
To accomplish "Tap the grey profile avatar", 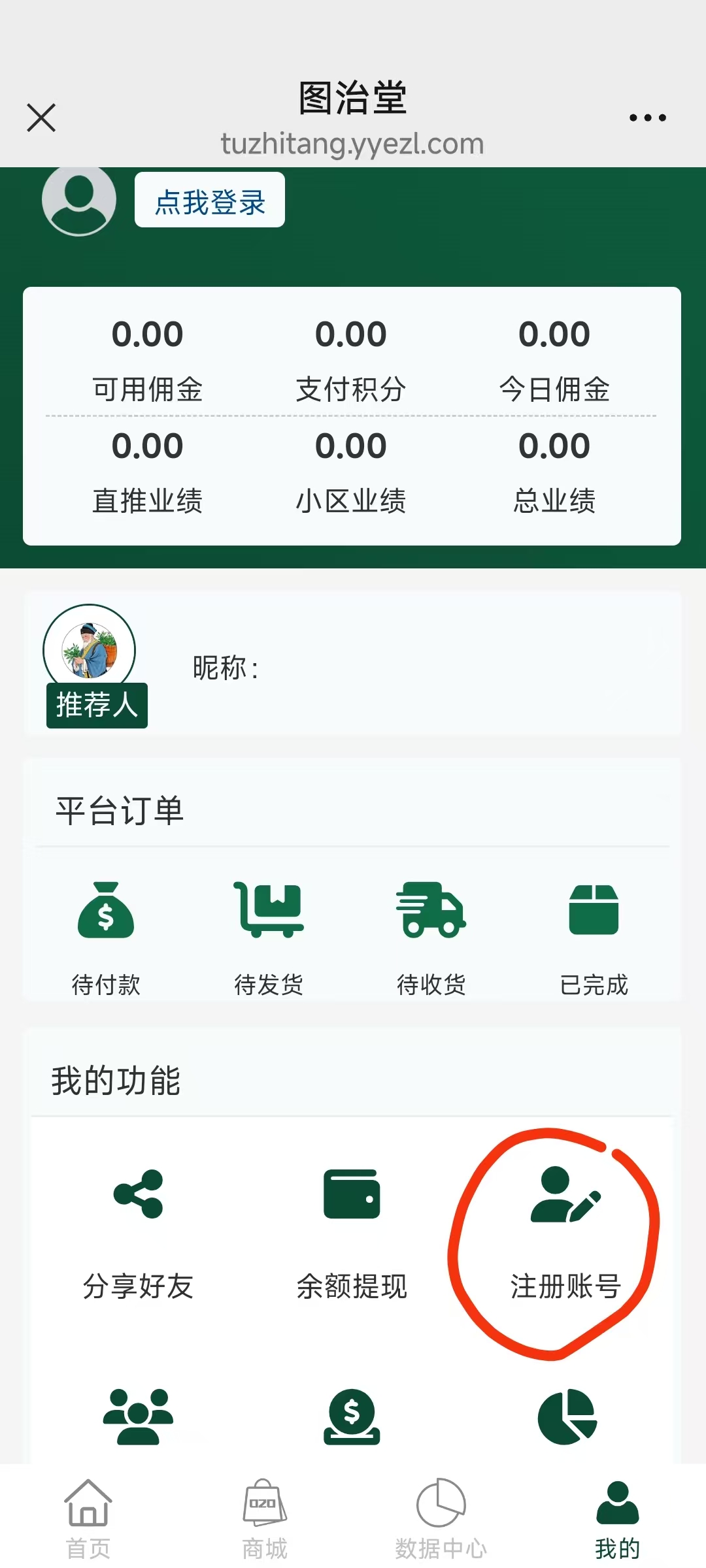I will pyautogui.click(x=79, y=200).
